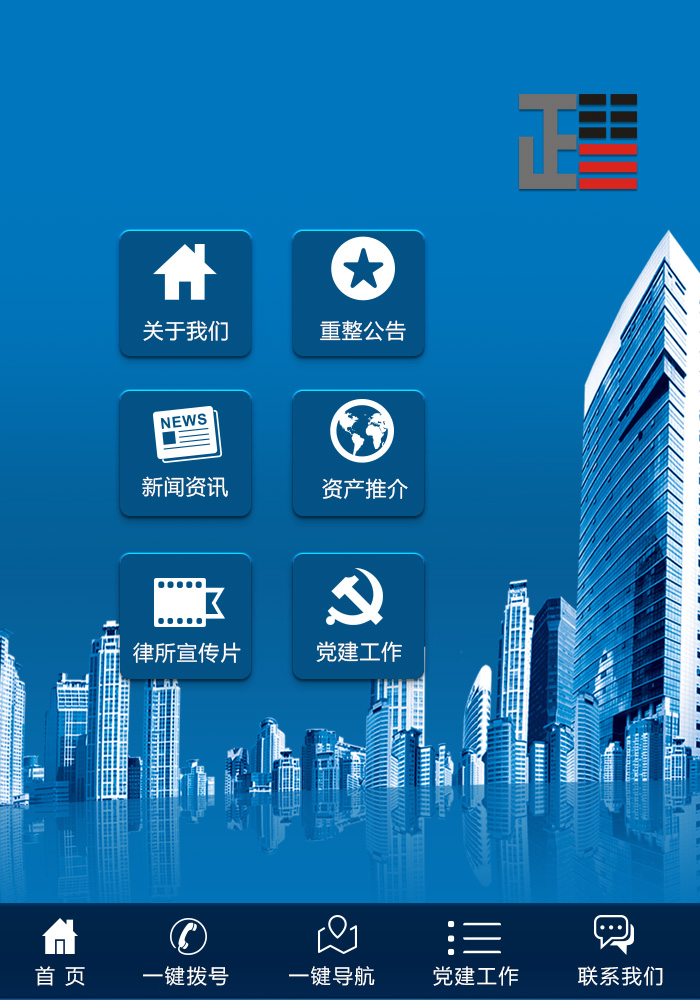The image size is (700, 1000).
Task: Open the 新闻资讯 news tile
Action: point(185,453)
